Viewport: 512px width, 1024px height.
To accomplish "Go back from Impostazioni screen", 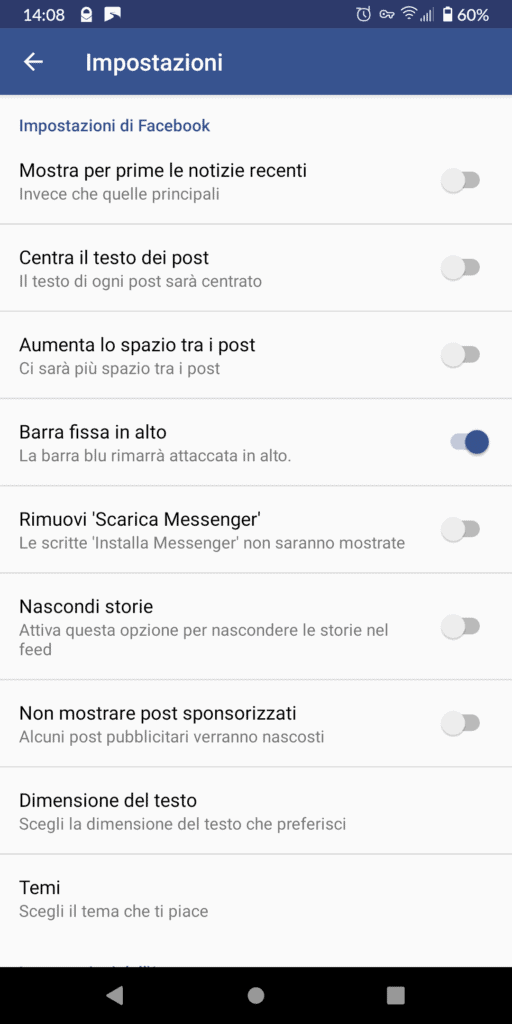I will (33, 62).
